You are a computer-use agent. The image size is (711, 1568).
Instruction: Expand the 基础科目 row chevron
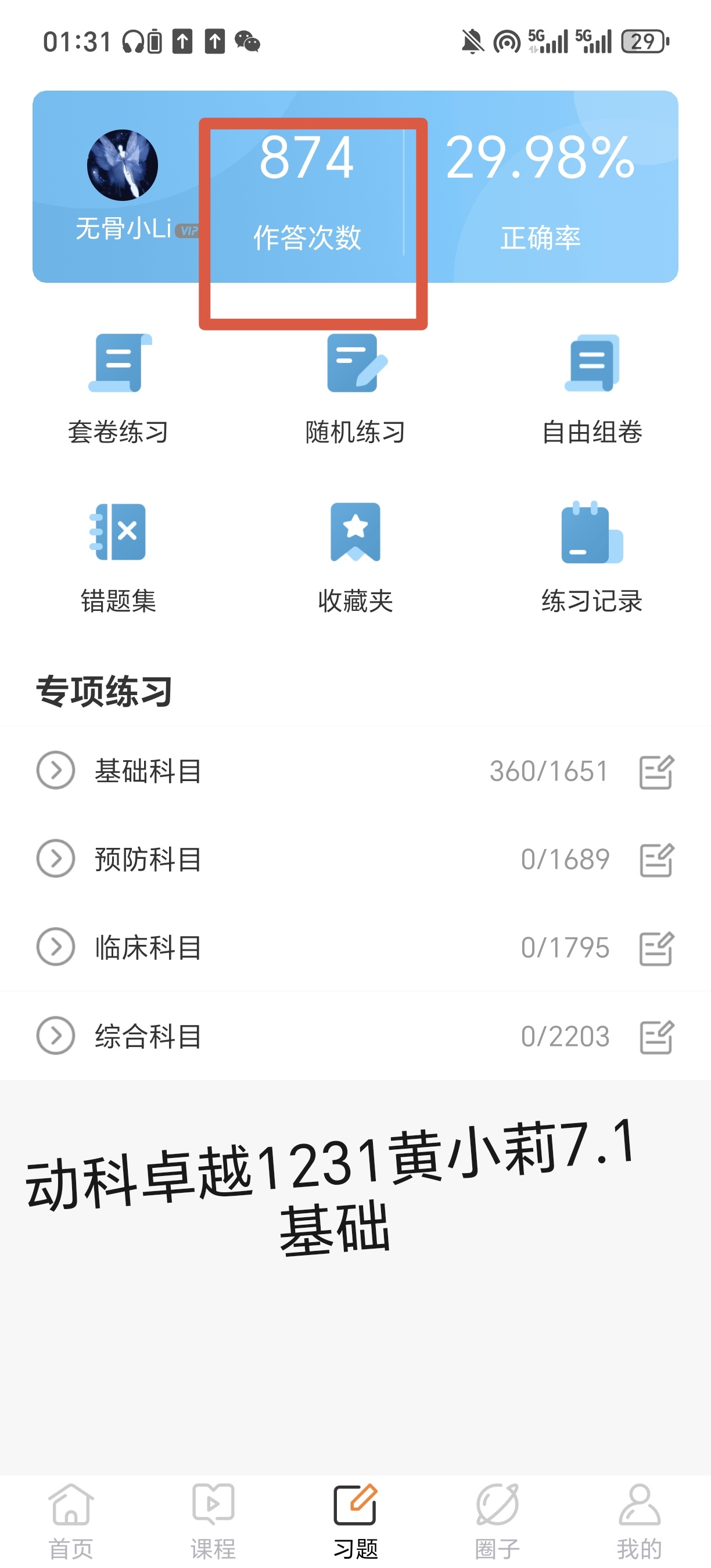(55, 771)
